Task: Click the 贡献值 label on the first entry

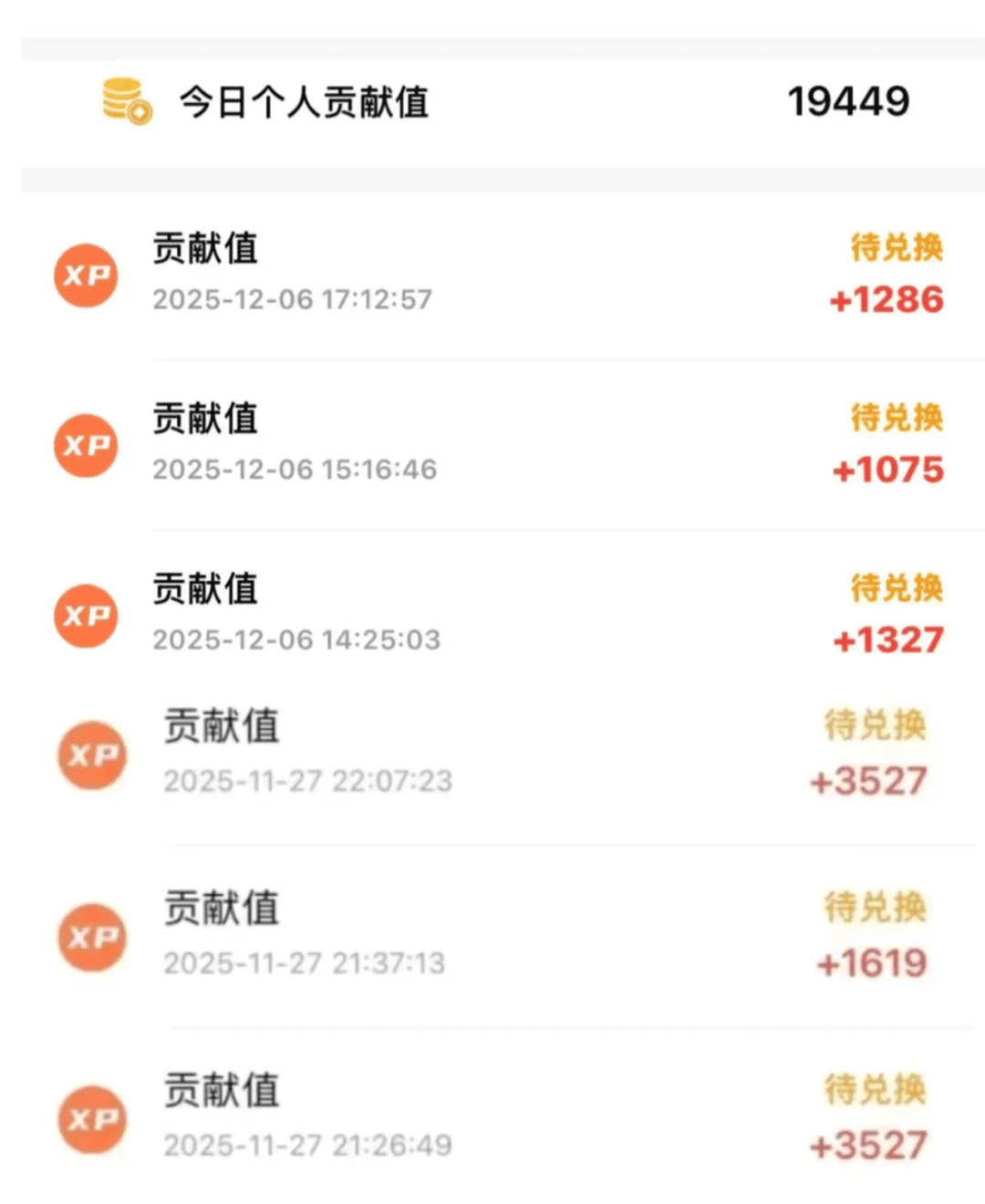Action: [204, 250]
